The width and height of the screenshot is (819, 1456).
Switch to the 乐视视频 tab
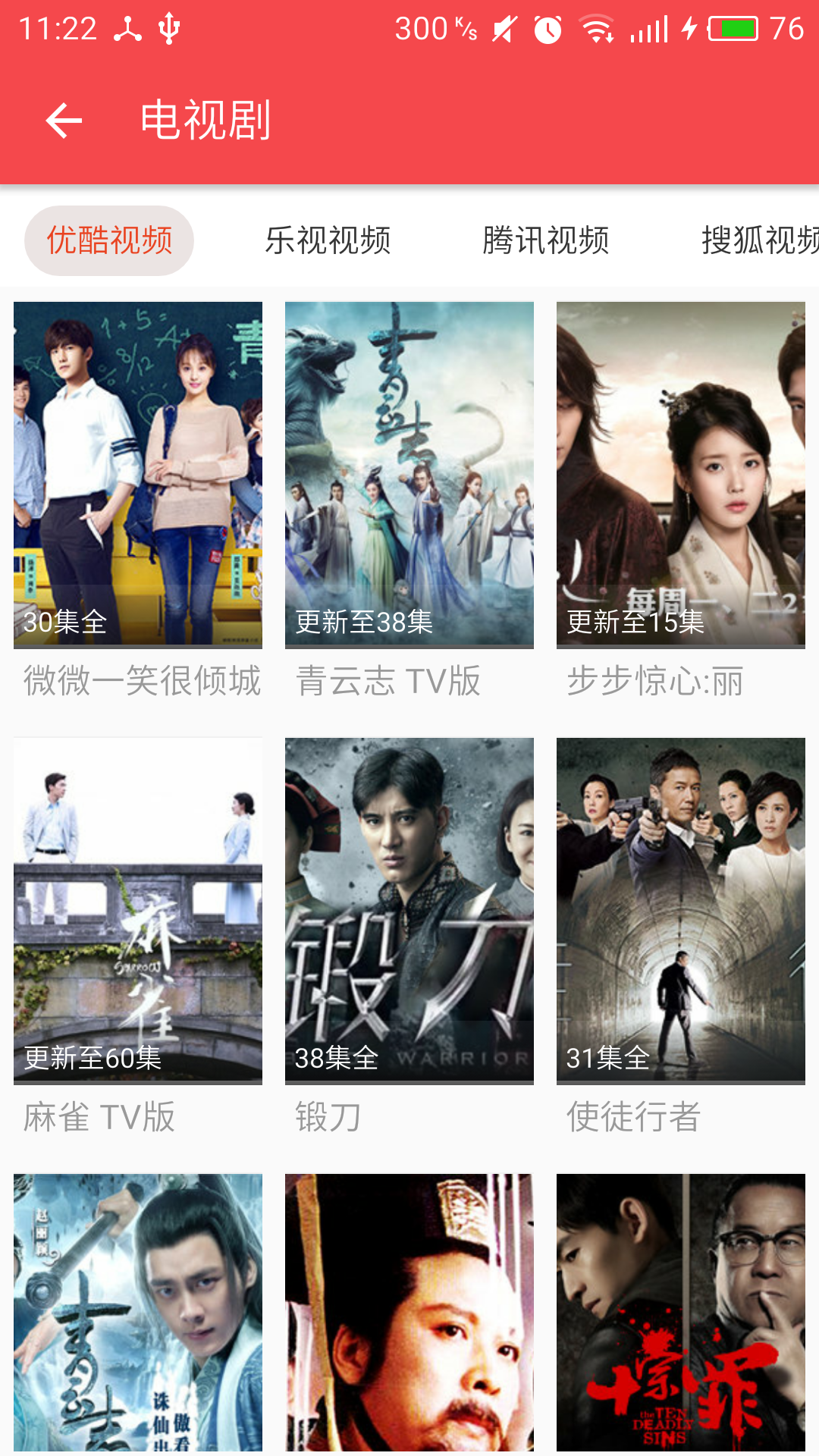328,240
